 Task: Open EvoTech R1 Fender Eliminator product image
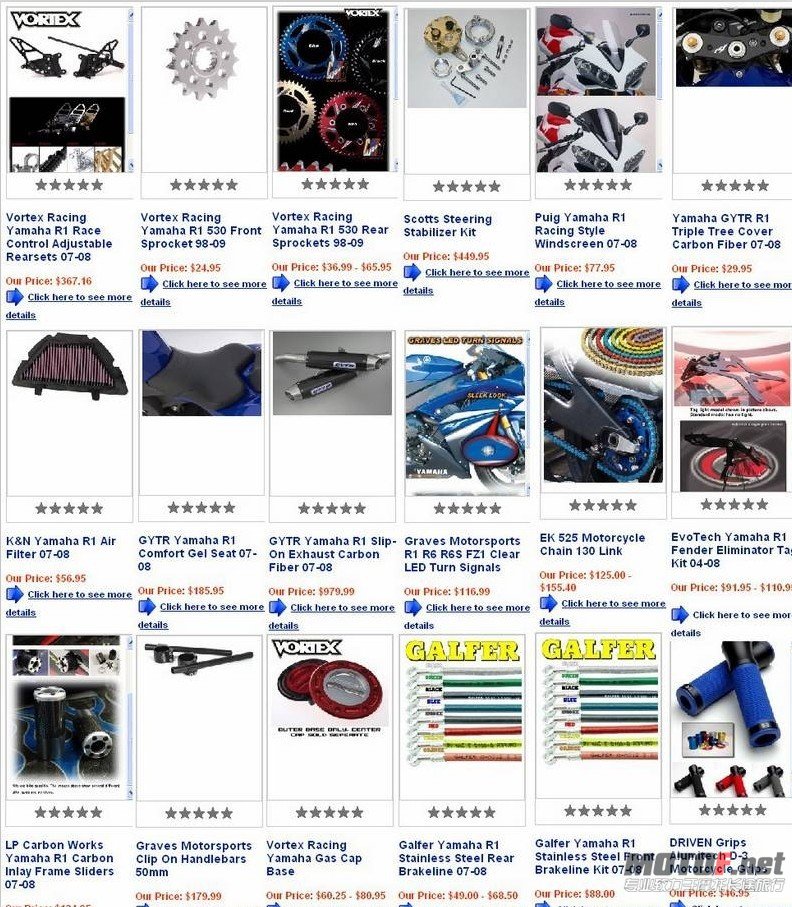click(732, 410)
